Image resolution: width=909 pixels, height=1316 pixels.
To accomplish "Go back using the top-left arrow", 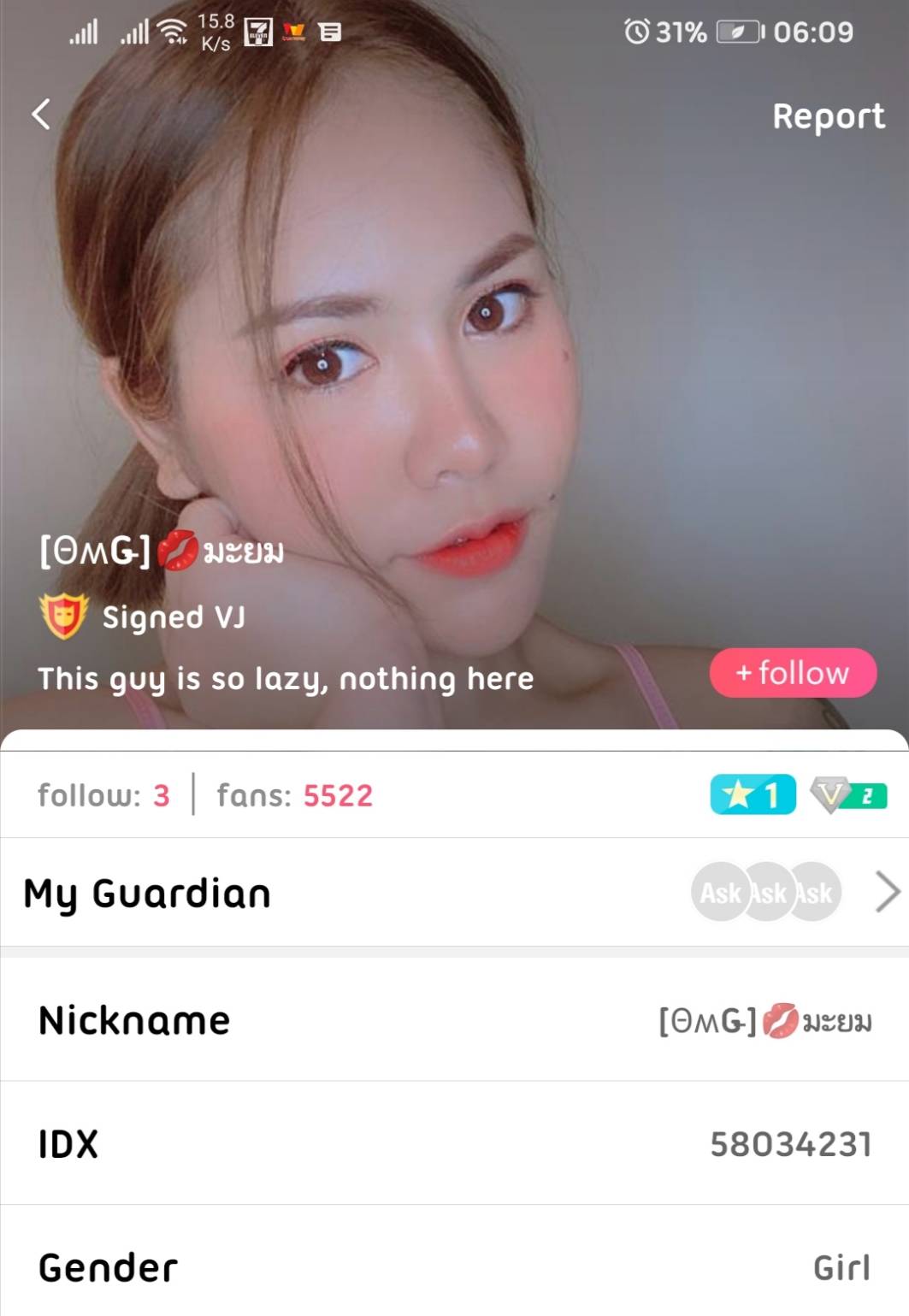I will [41, 115].
